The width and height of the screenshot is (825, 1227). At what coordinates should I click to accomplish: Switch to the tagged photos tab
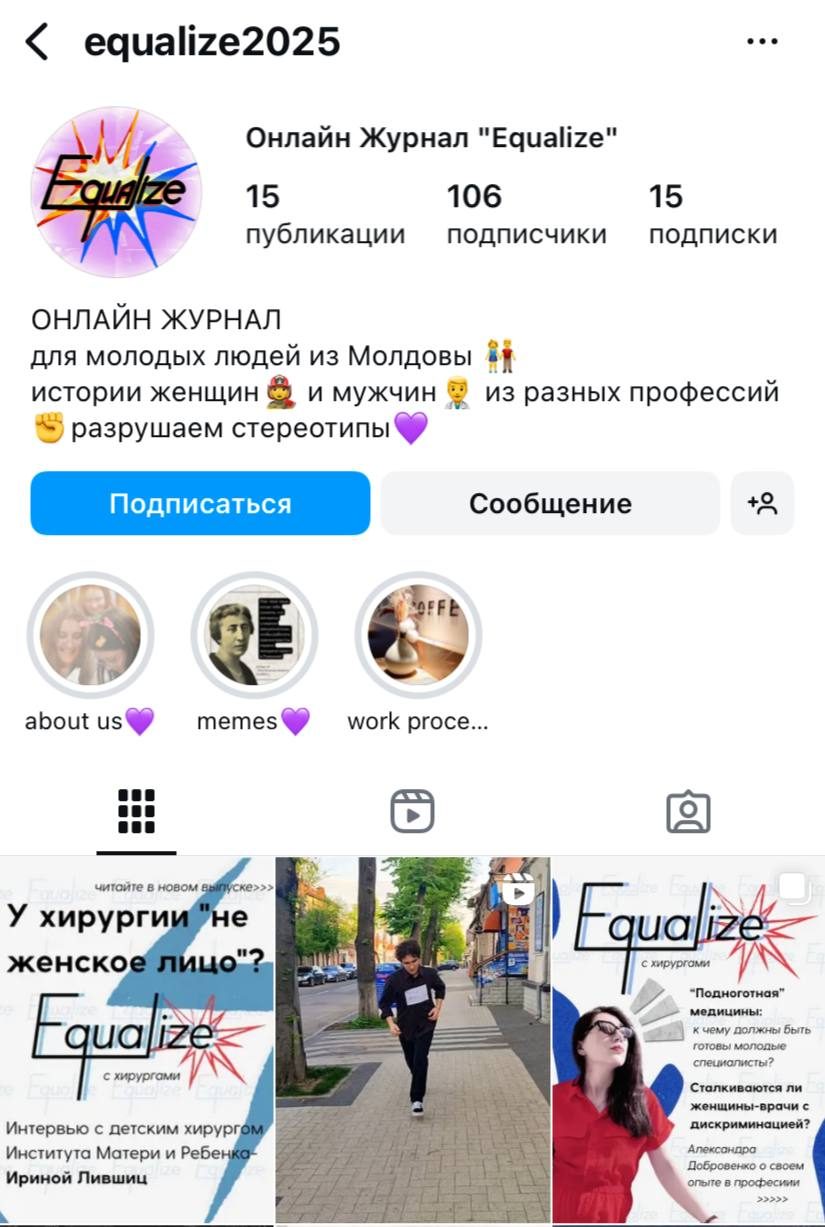(688, 811)
